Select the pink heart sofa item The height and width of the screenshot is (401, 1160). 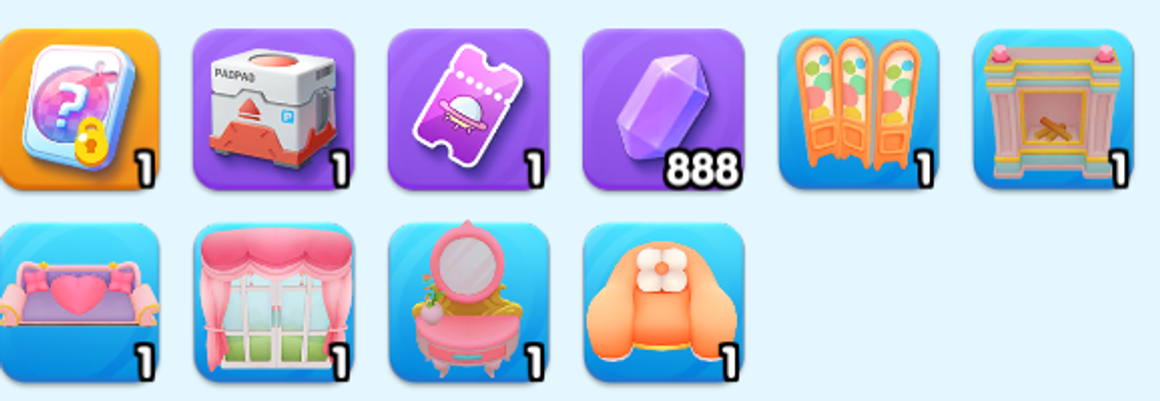[x=78, y=302]
